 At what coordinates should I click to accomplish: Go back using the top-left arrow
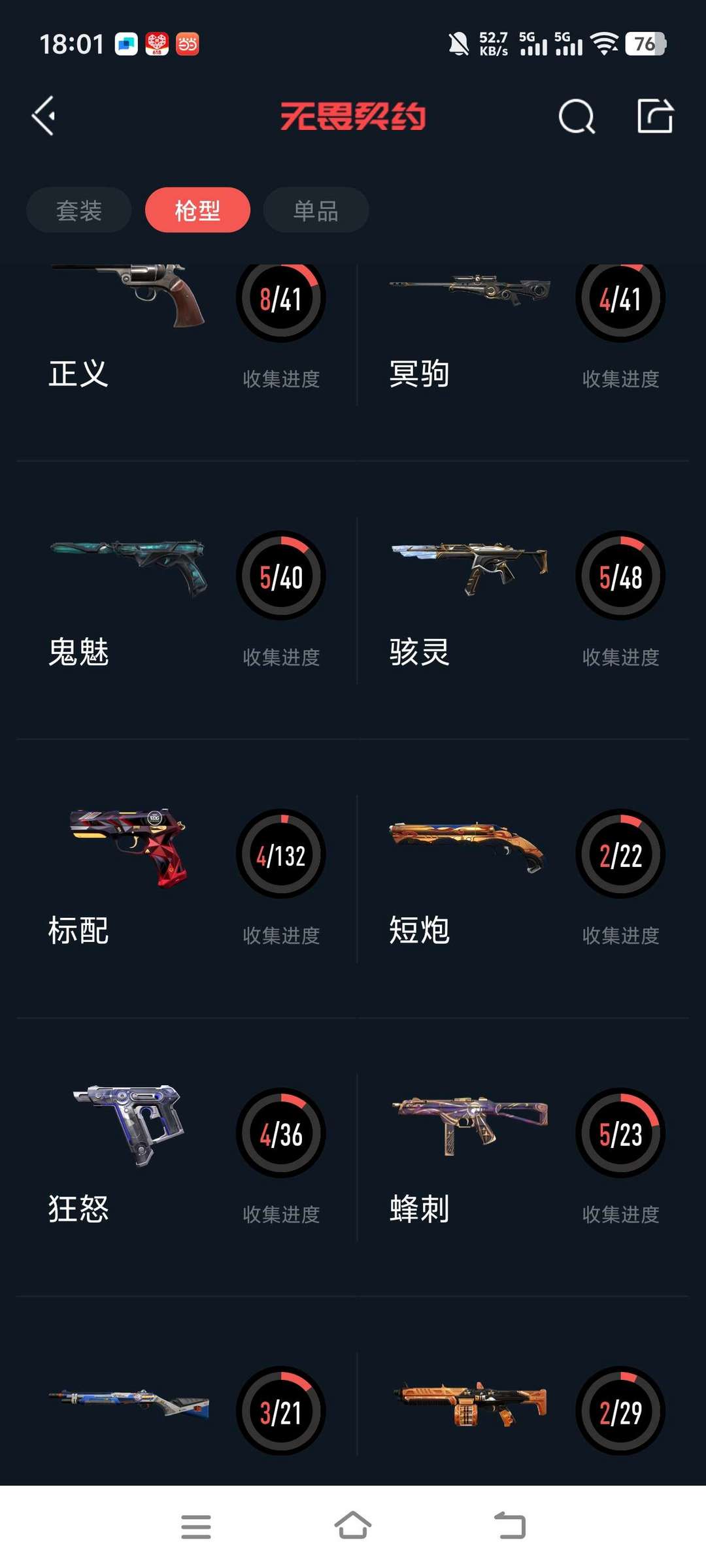tap(44, 116)
